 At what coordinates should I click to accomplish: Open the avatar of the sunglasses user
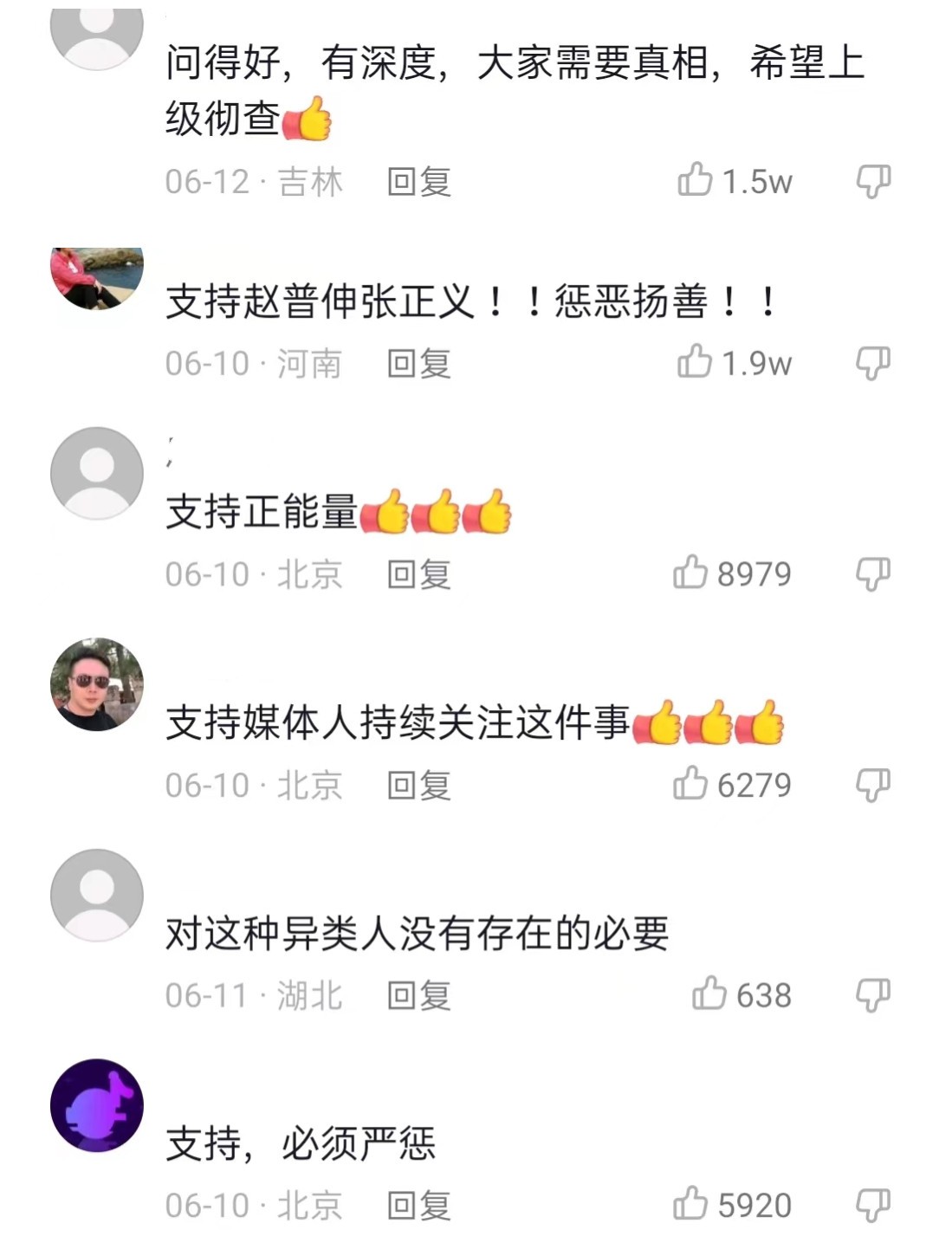(x=95, y=684)
